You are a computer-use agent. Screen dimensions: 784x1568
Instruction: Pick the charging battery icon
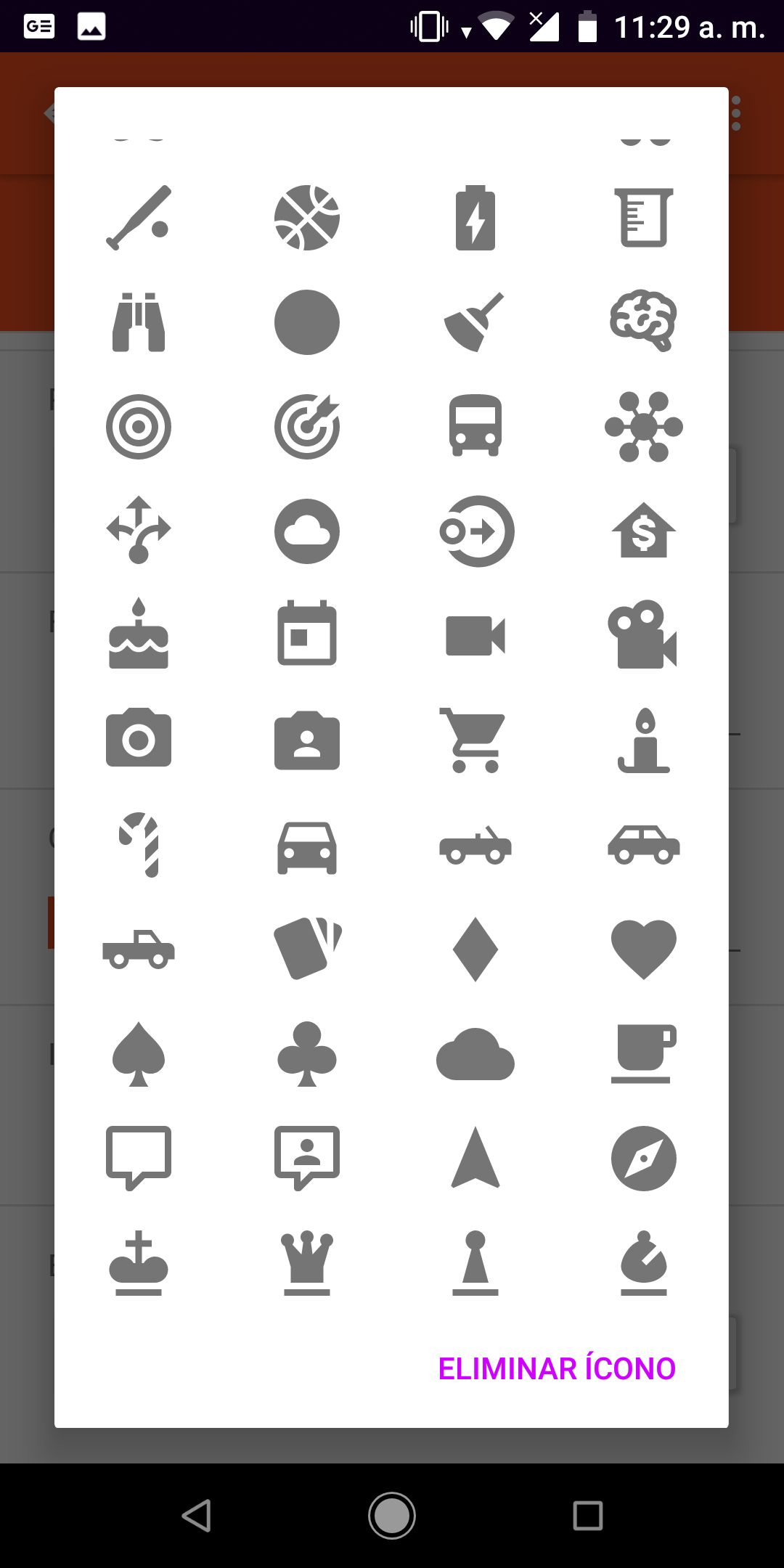(x=475, y=218)
